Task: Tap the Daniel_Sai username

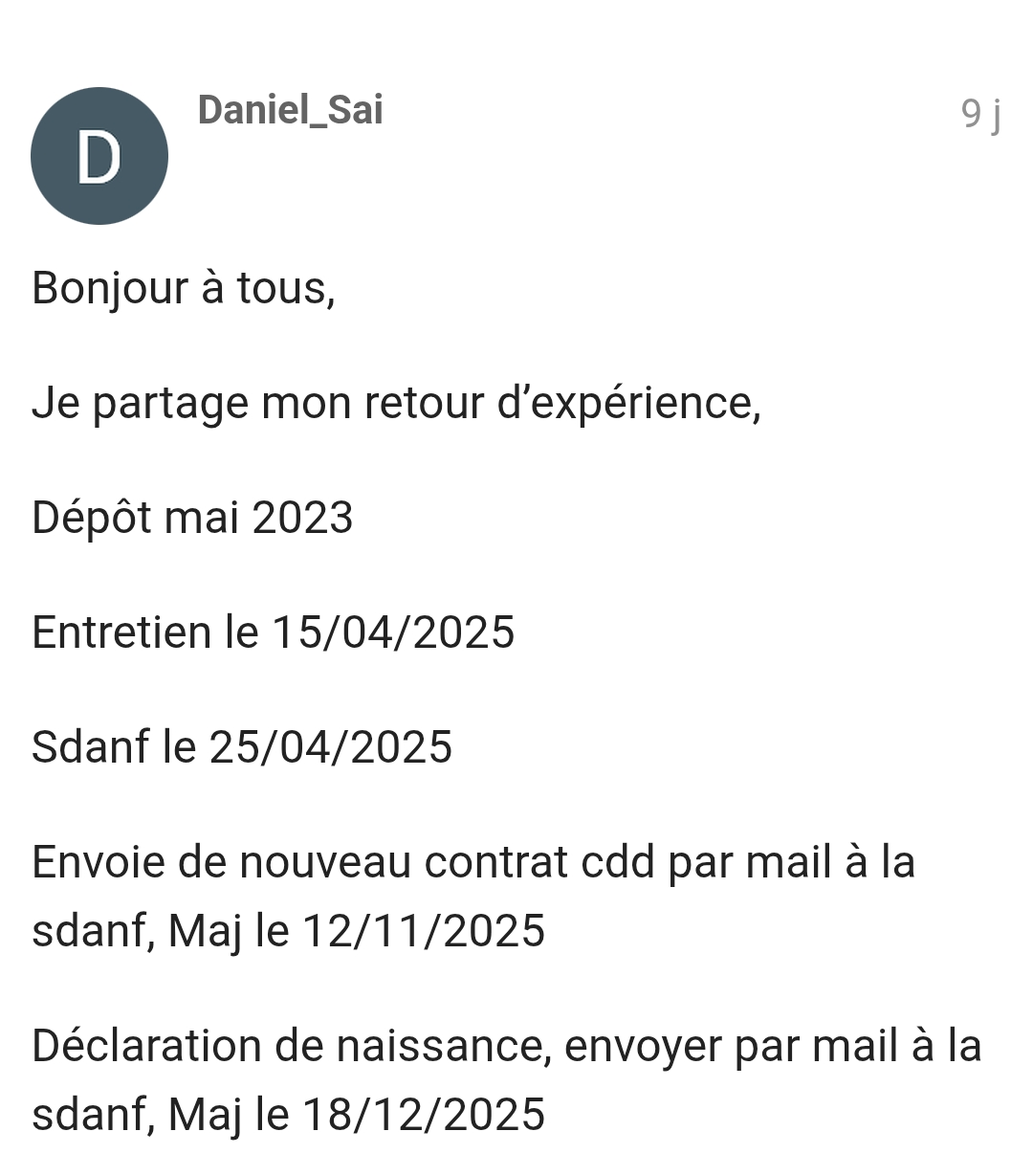Action: tap(290, 110)
